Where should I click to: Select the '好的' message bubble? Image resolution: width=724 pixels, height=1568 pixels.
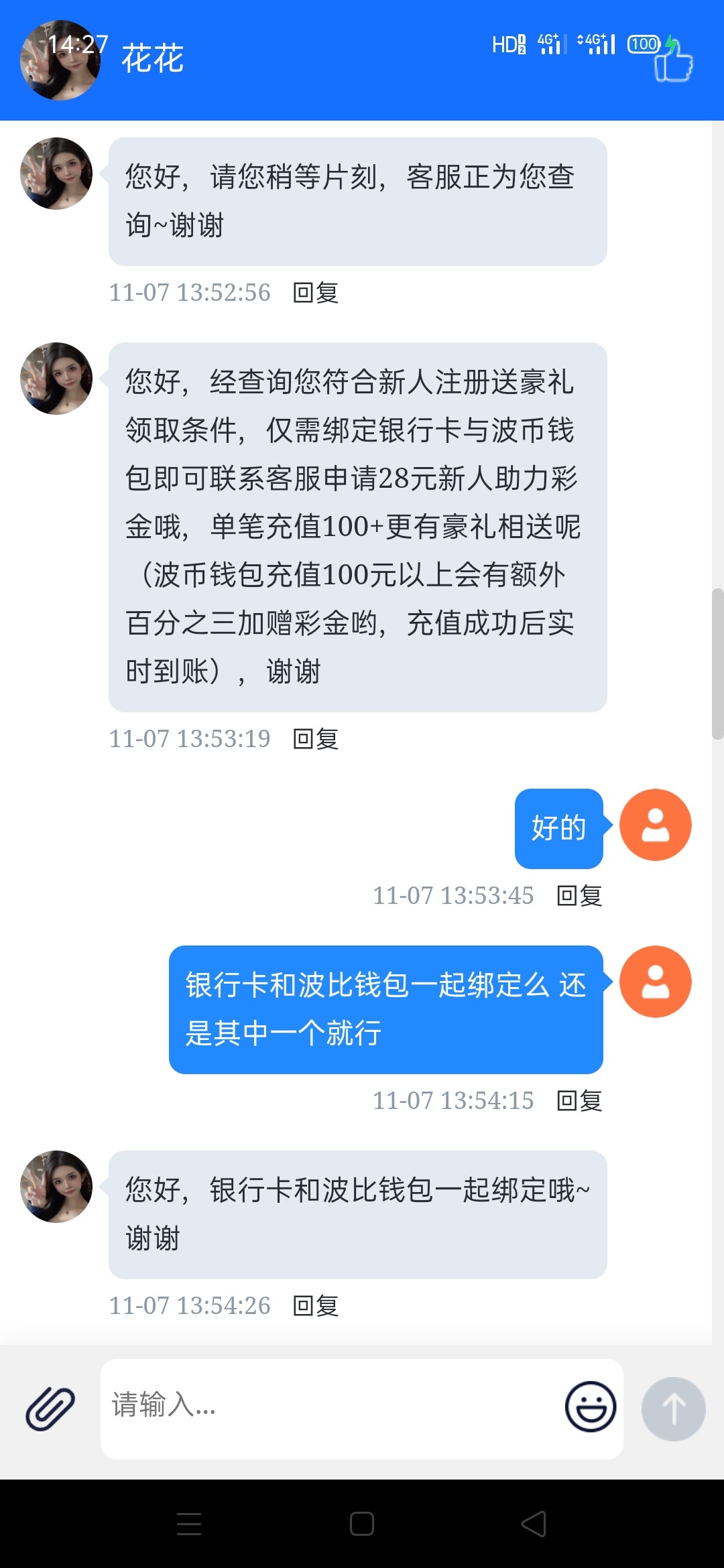tap(558, 827)
